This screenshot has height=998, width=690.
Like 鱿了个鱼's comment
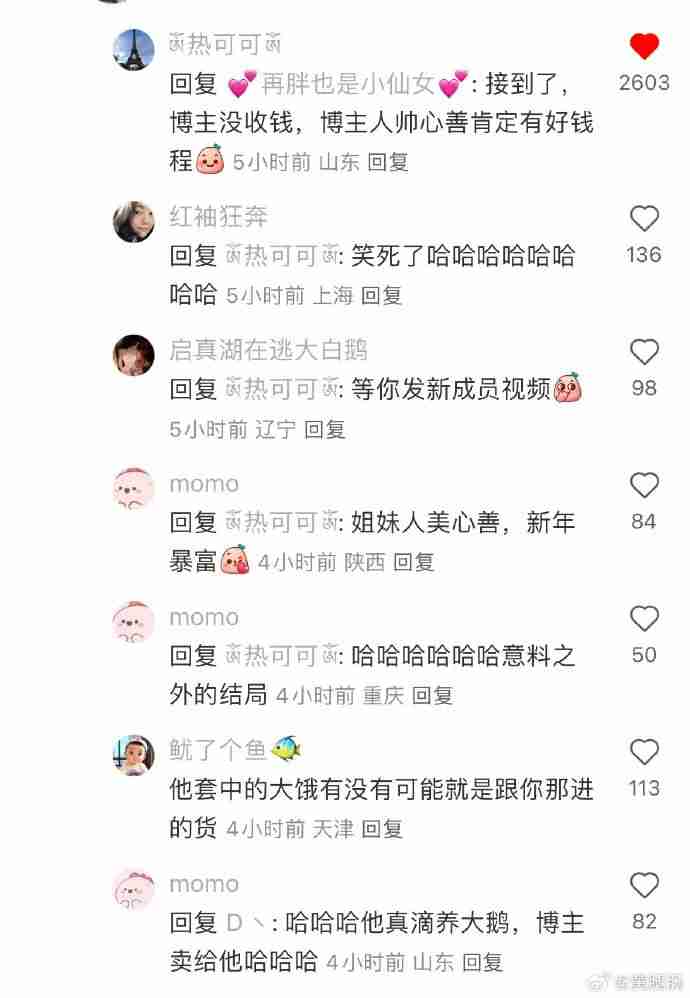coord(644,753)
